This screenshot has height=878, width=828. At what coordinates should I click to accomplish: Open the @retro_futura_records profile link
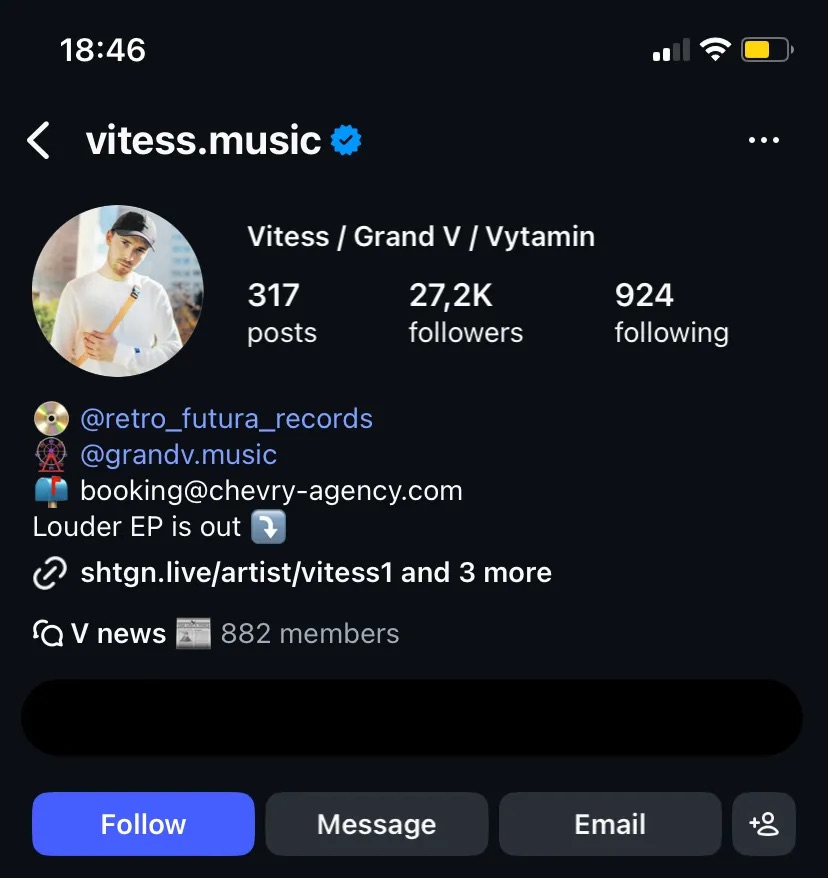226,418
